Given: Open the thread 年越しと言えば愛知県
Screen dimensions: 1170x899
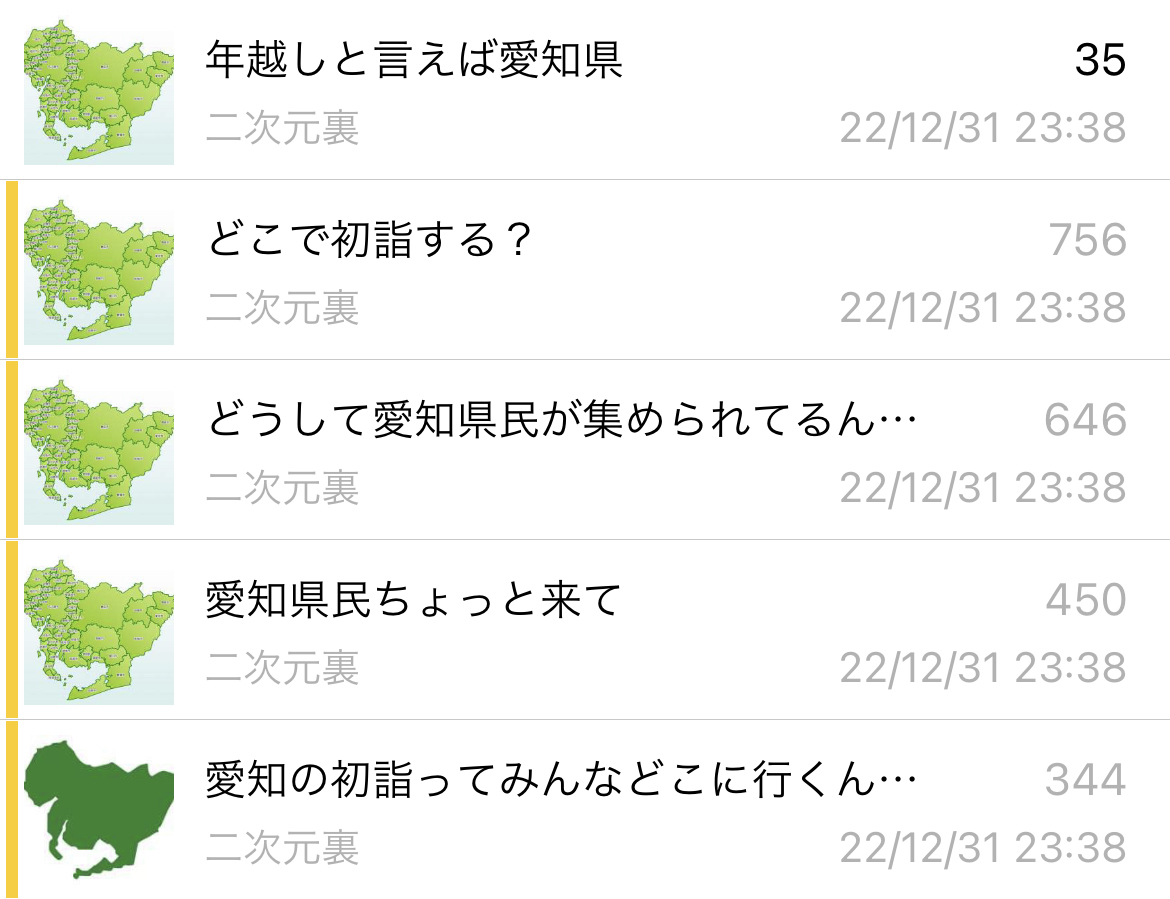Looking at the screenshot, I should tap(414, 62).
